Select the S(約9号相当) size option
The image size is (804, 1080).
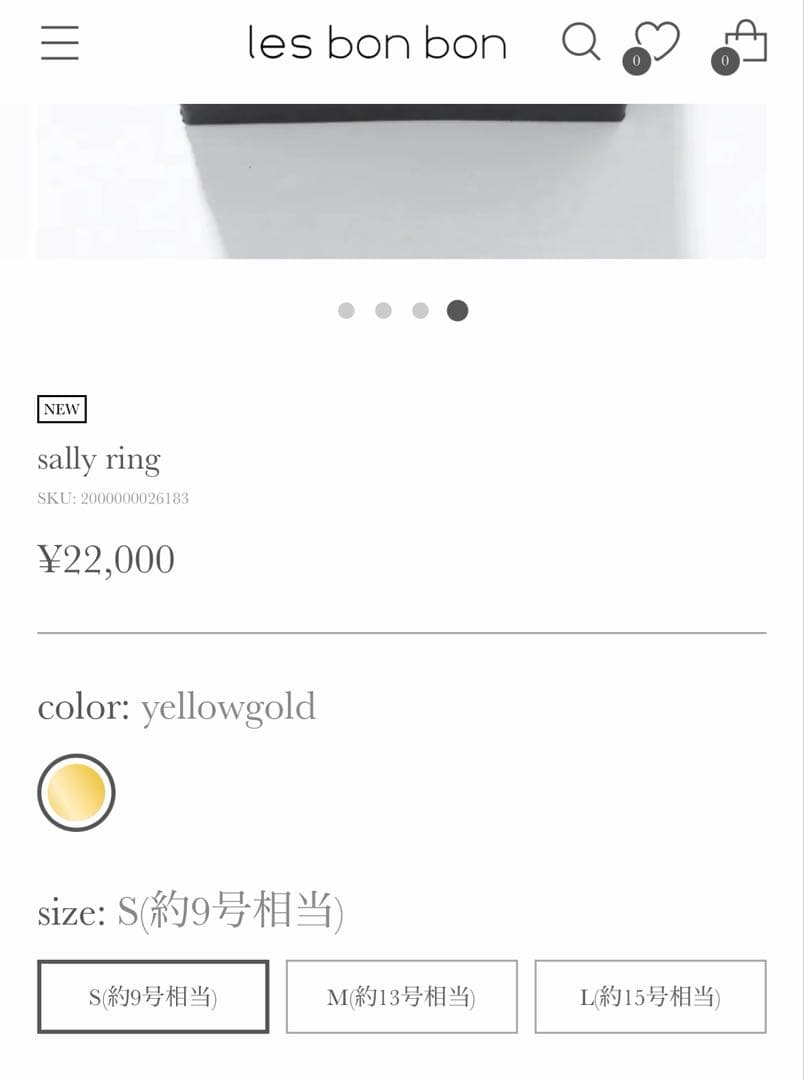tap(152, 997)
